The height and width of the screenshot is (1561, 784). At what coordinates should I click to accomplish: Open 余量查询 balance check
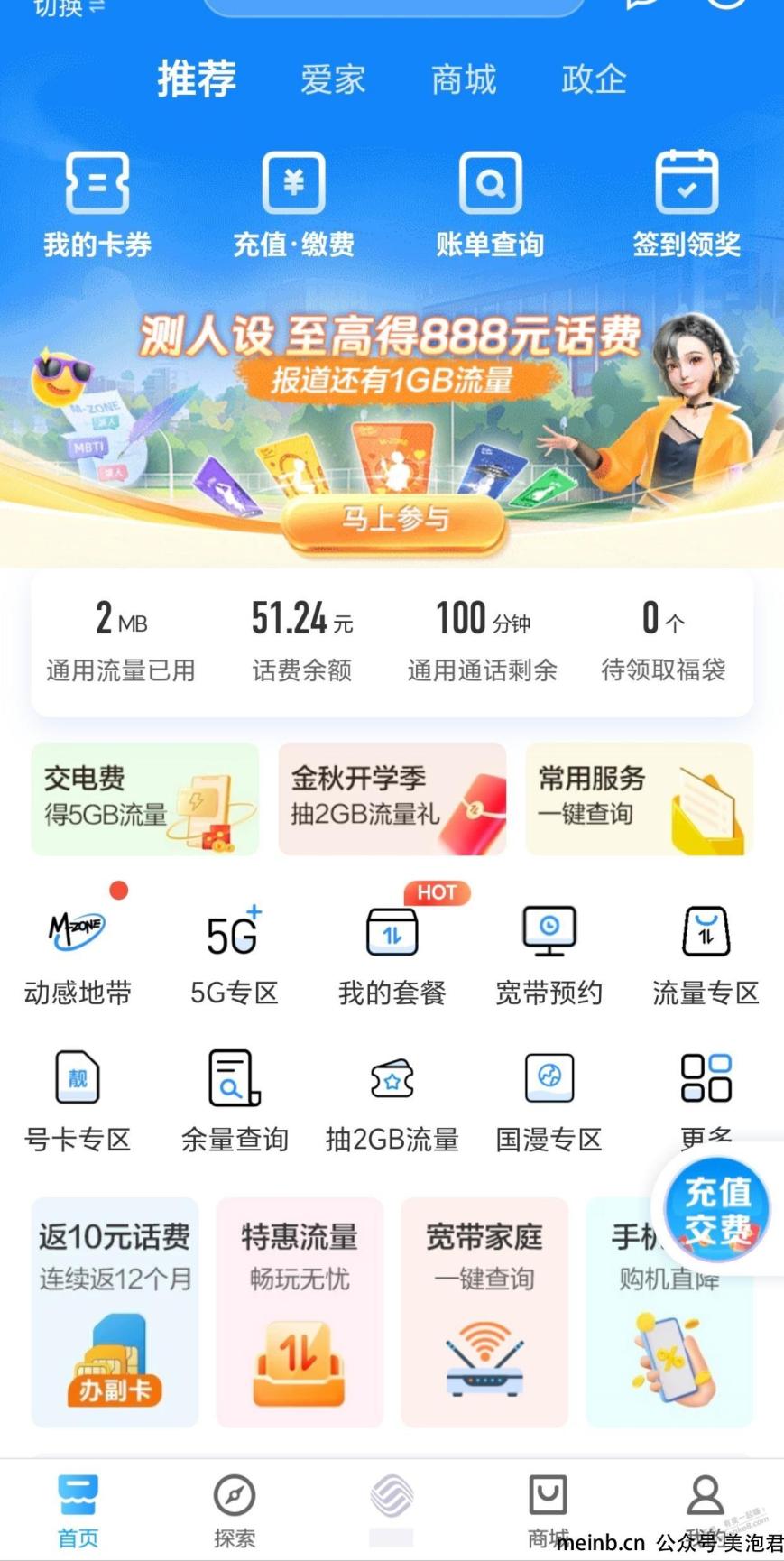[235, 1101]
